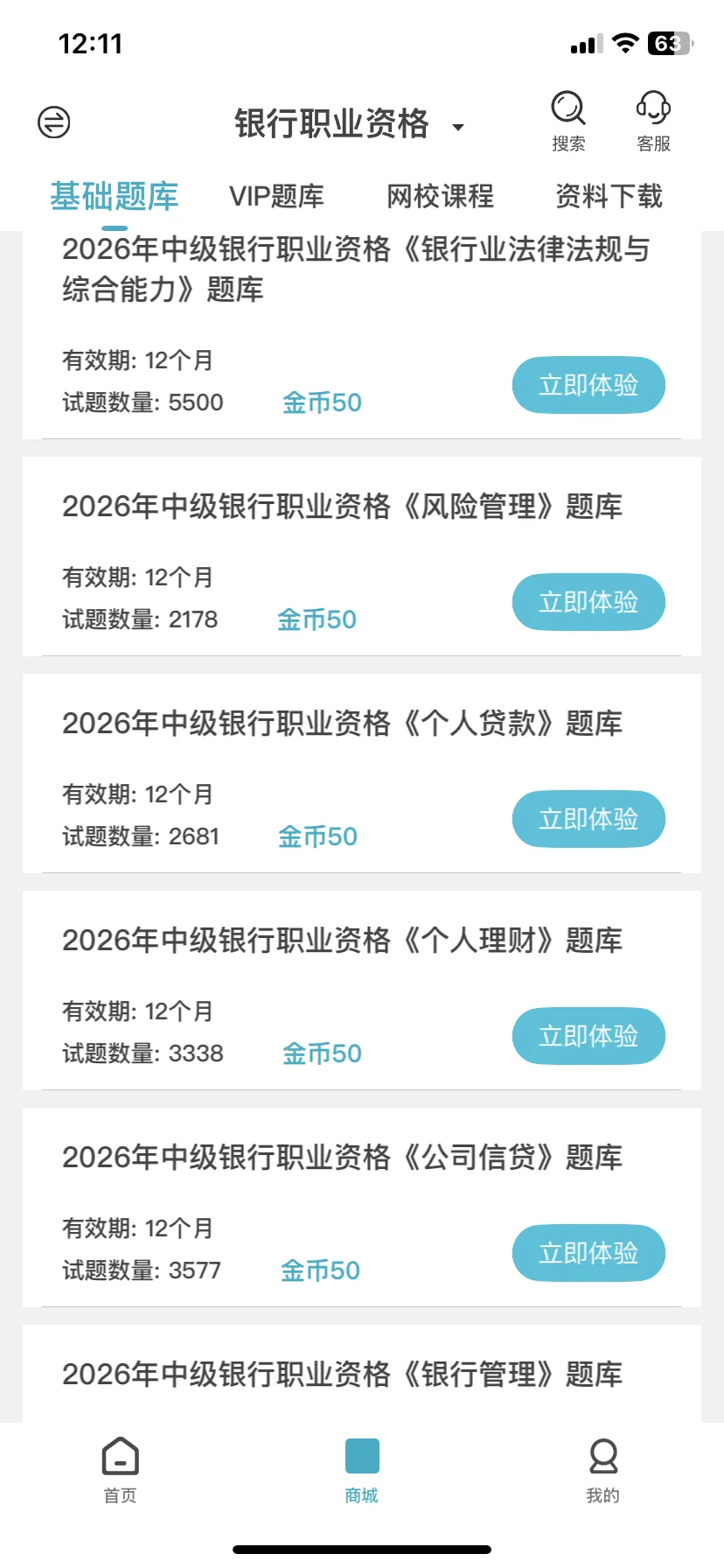The image size is (724, 1568).
Task: Switch to the 资料下载 tab
Action: 609,196
